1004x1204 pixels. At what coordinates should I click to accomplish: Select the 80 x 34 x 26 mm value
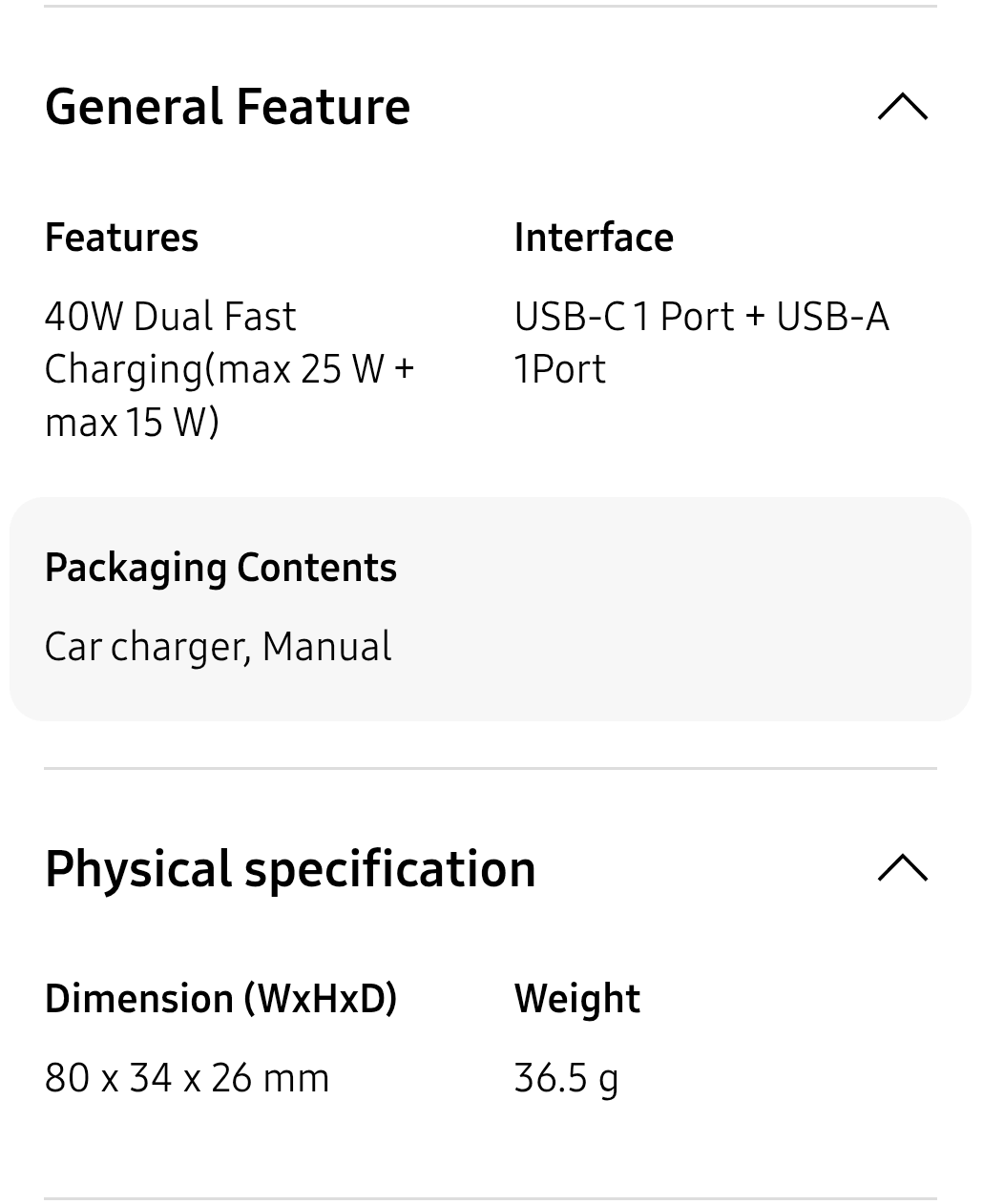tap(187, 1076)
